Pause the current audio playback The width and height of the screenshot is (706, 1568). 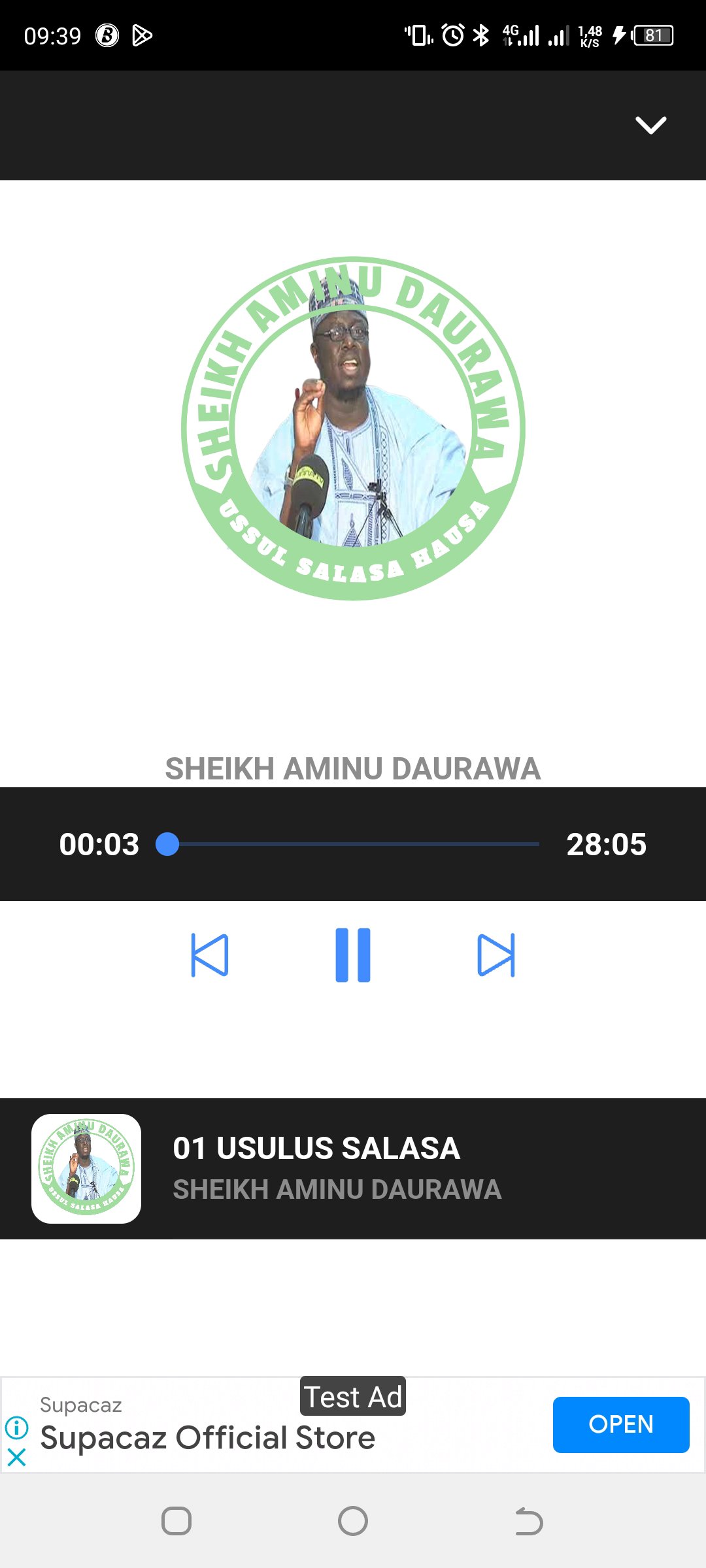pos(353,955)
